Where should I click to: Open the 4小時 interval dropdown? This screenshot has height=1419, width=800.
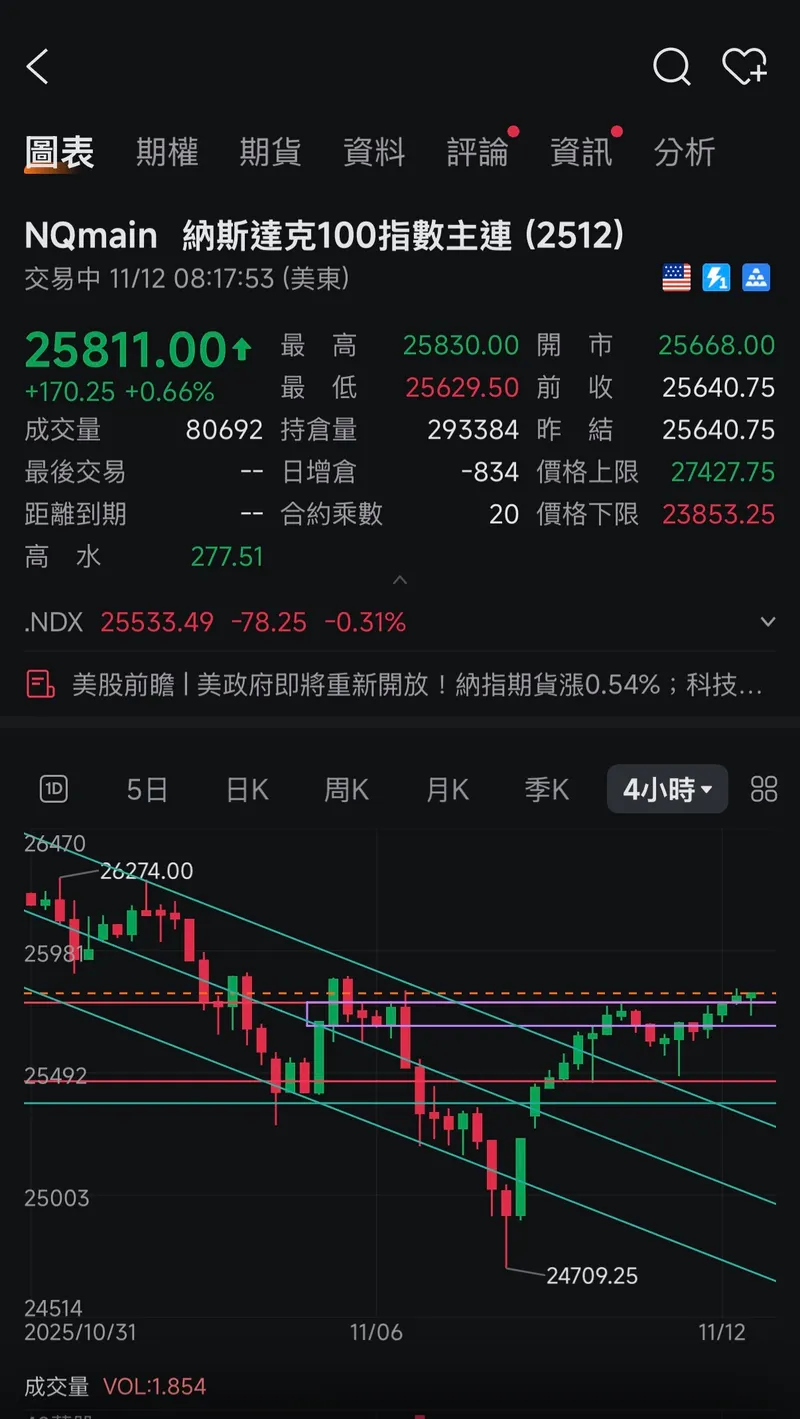tap(667, 790)
